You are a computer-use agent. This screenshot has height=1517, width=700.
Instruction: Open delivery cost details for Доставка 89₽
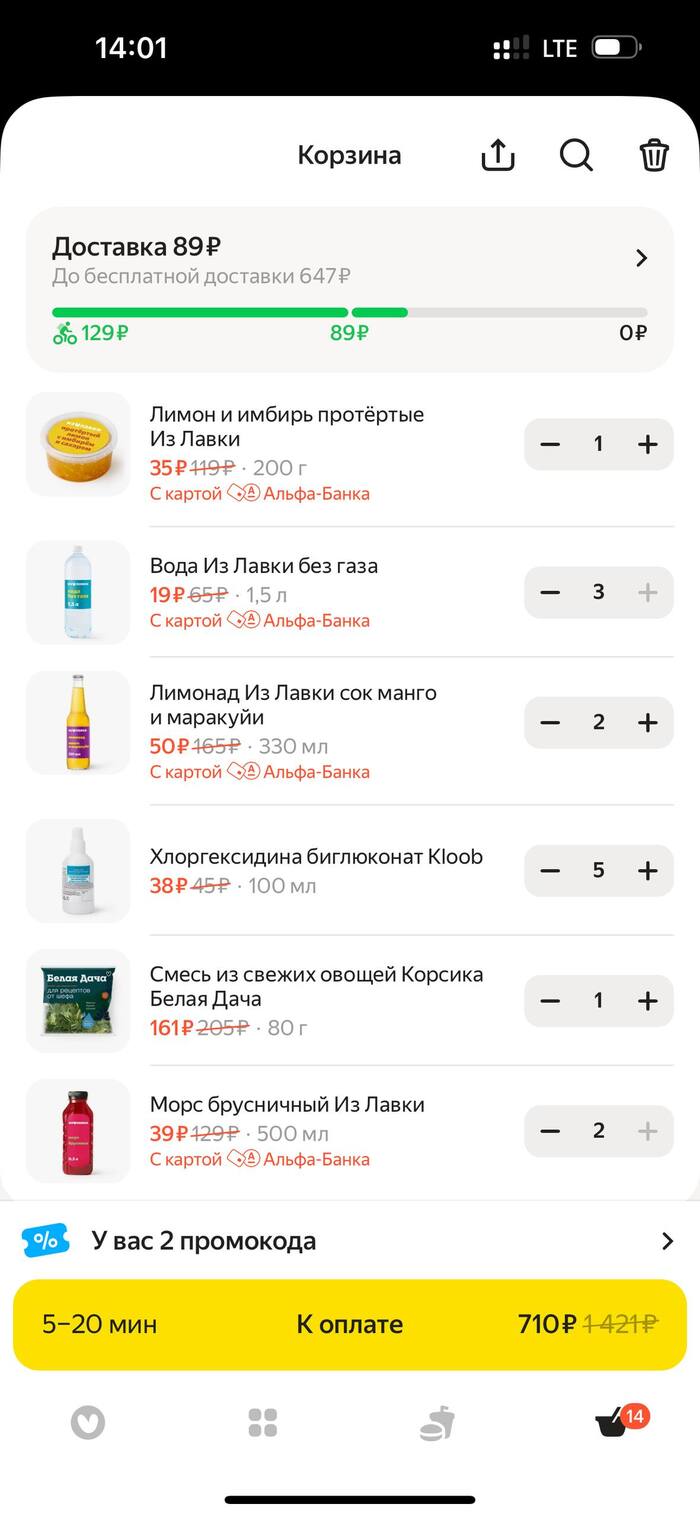(641, 258)
